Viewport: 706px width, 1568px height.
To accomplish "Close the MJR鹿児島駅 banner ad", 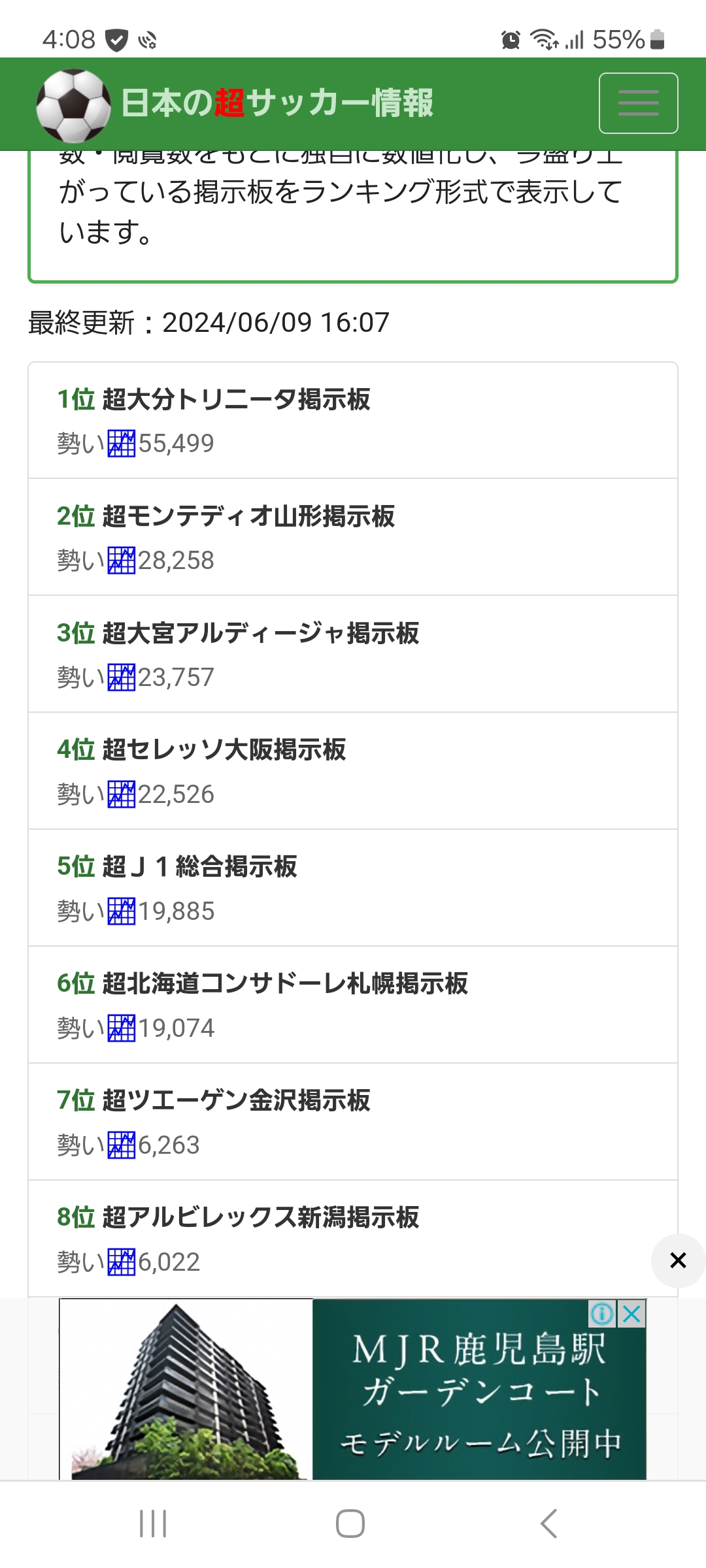I will [x=632, y=1313].
